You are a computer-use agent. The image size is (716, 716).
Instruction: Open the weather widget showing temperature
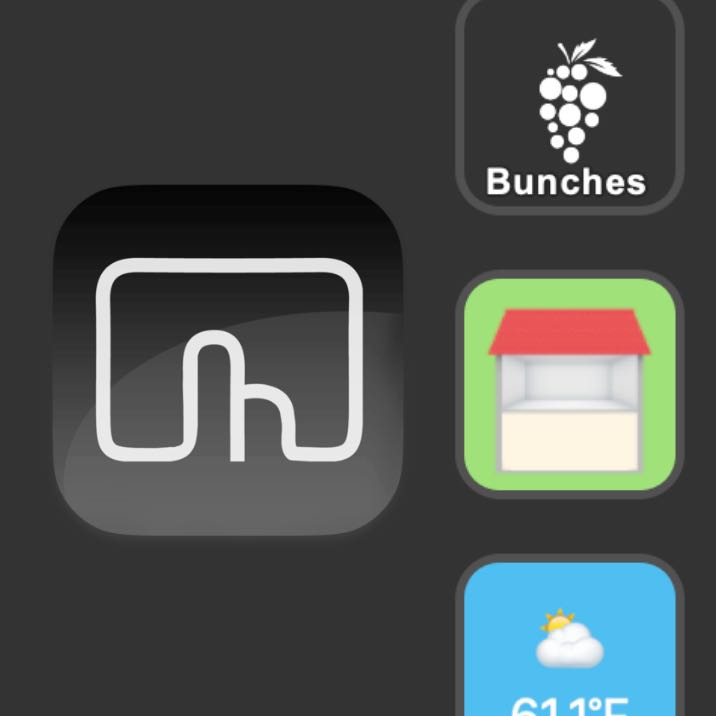click(569, 640)
